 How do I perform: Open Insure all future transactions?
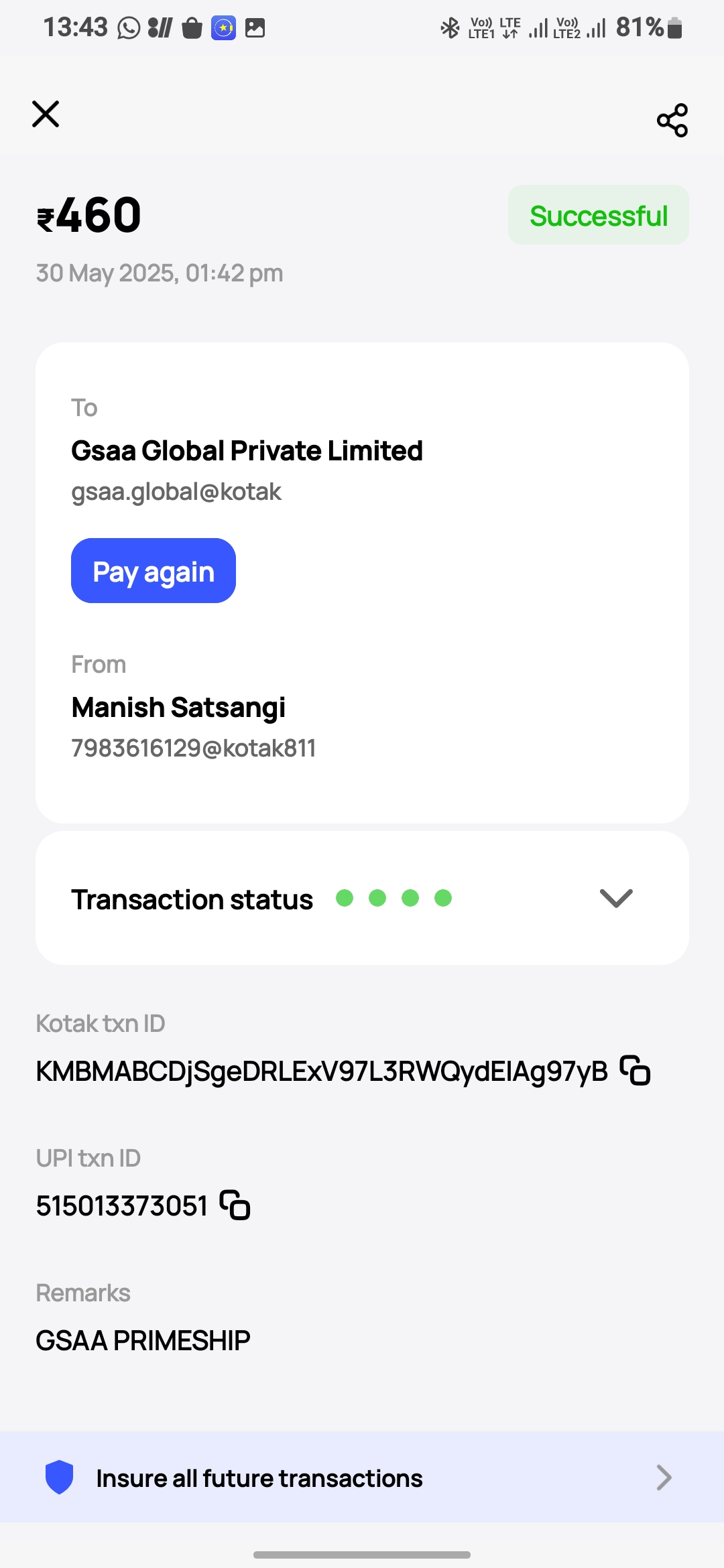[x=362, y=1478]
